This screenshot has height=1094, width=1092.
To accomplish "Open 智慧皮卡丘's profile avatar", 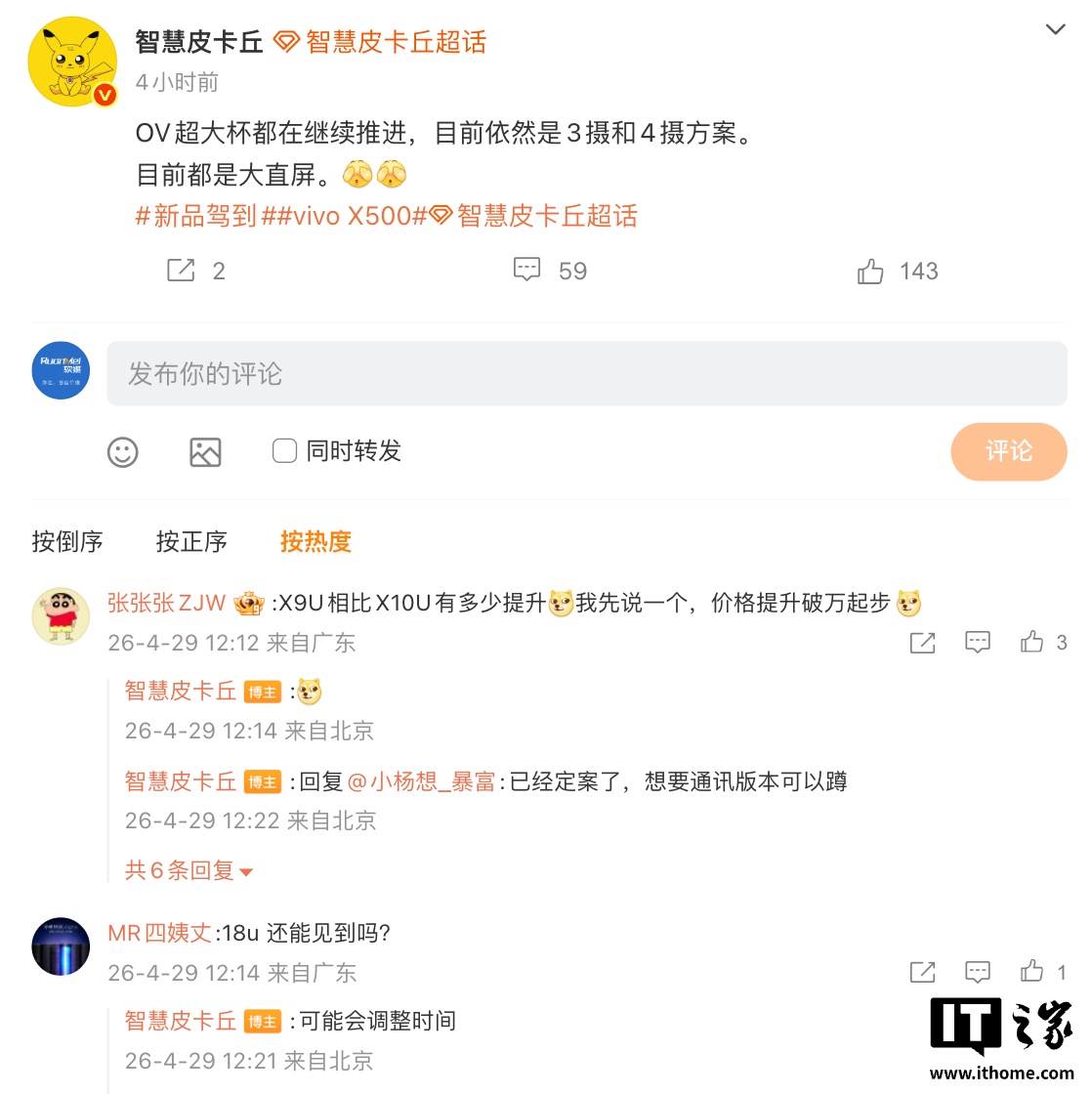I will click(x=73, y=62).
